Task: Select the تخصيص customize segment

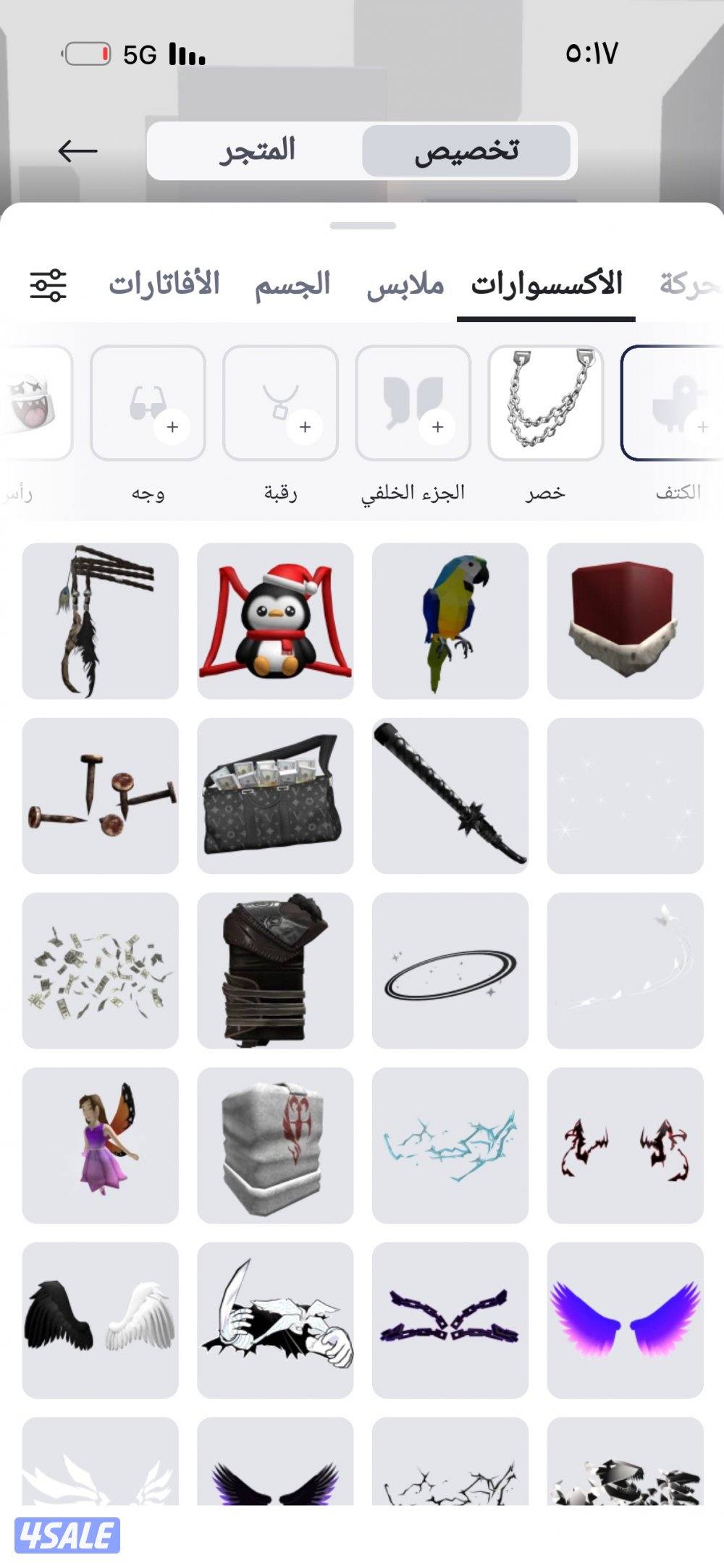Action: pos(466,151)
